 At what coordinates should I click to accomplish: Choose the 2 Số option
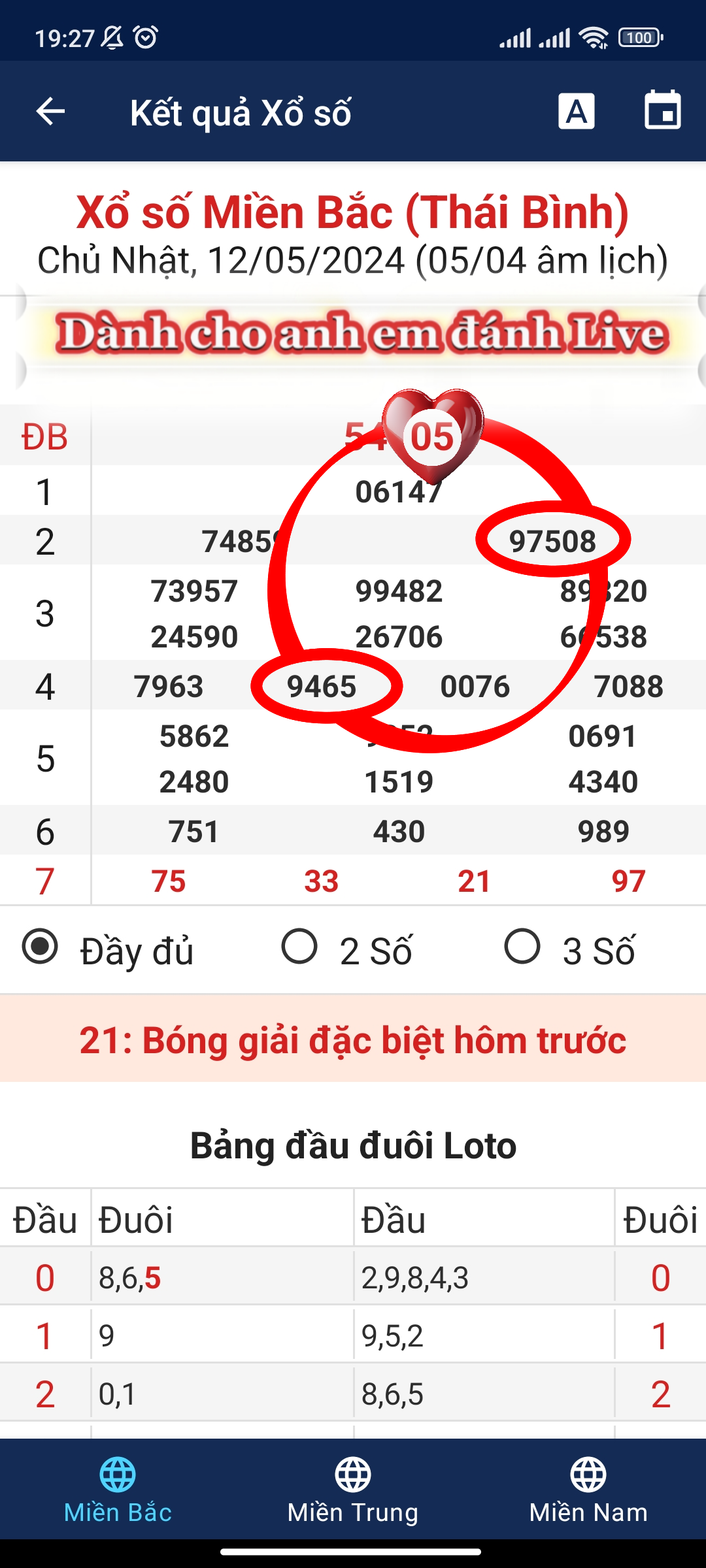300,947
